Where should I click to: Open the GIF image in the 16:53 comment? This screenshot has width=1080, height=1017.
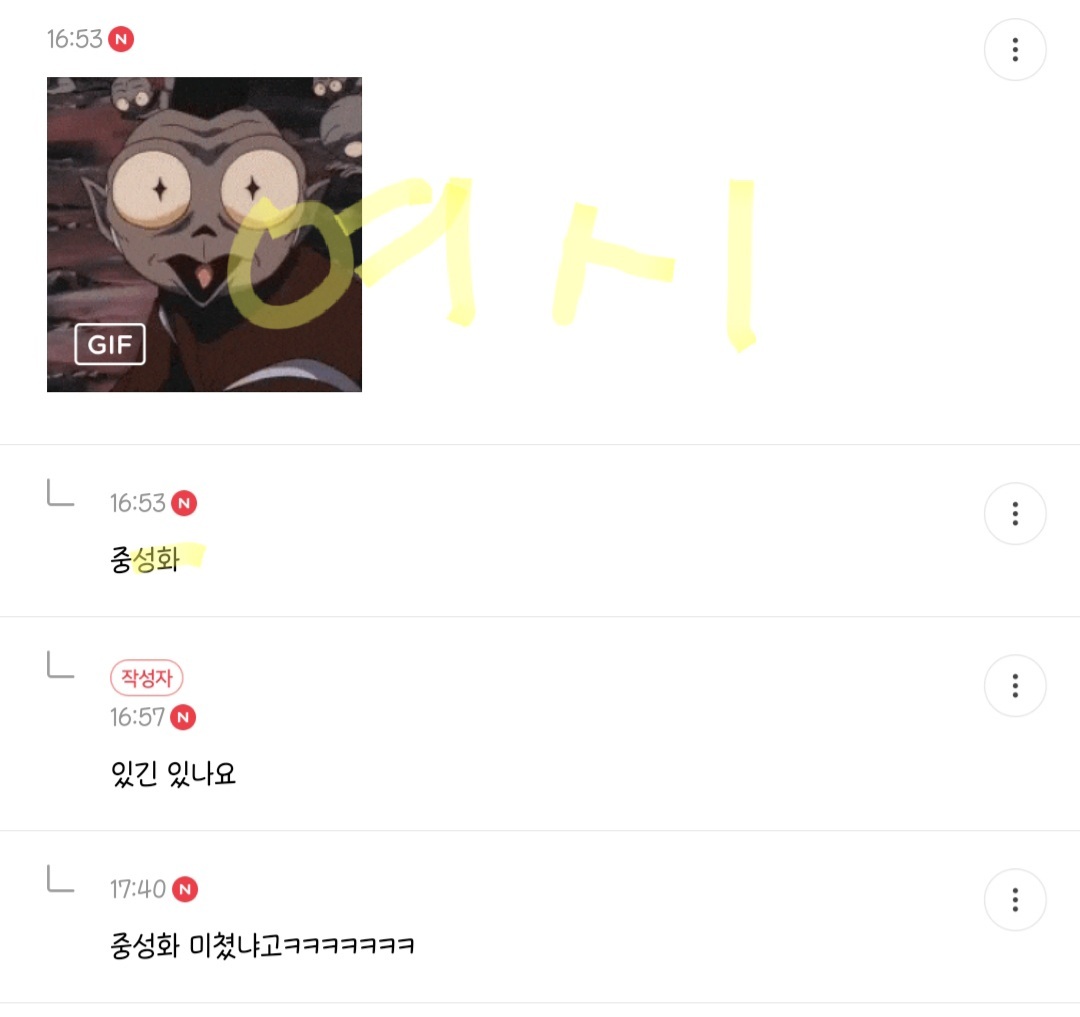[x=204, y=234]
